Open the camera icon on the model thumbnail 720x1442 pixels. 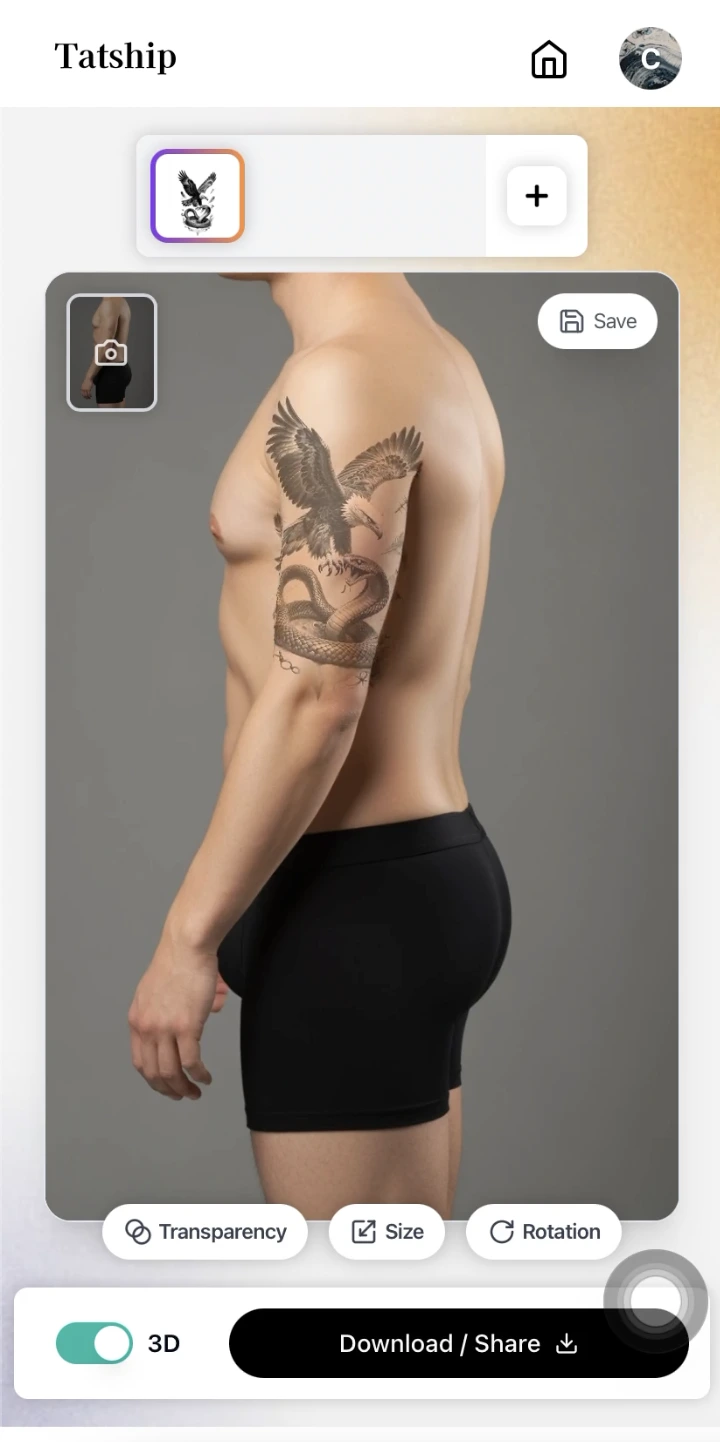point(110,351)
